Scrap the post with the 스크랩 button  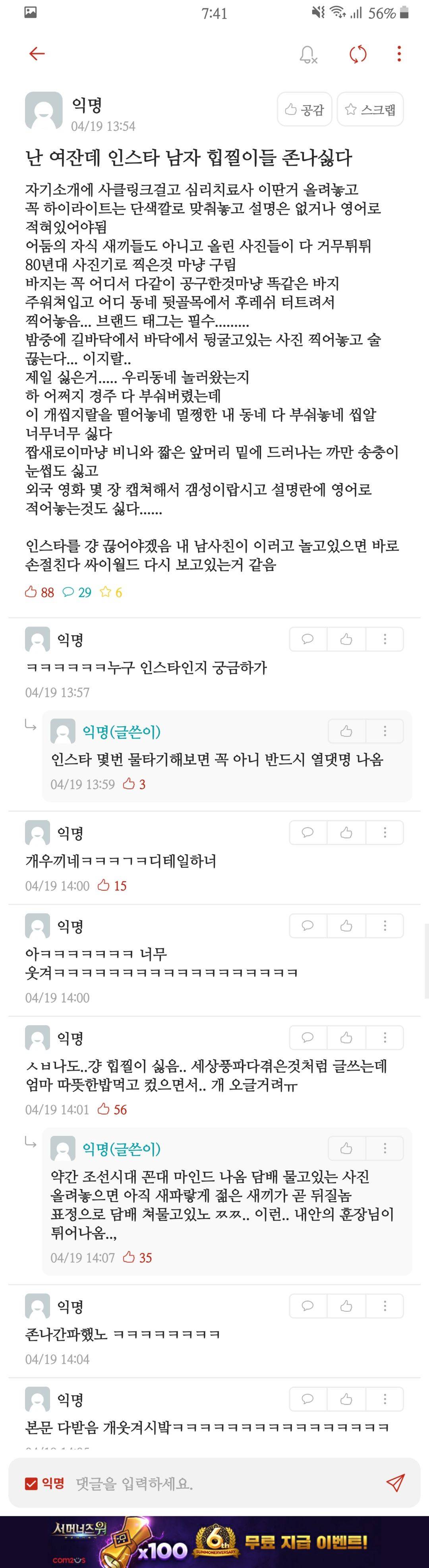point(370,110)
